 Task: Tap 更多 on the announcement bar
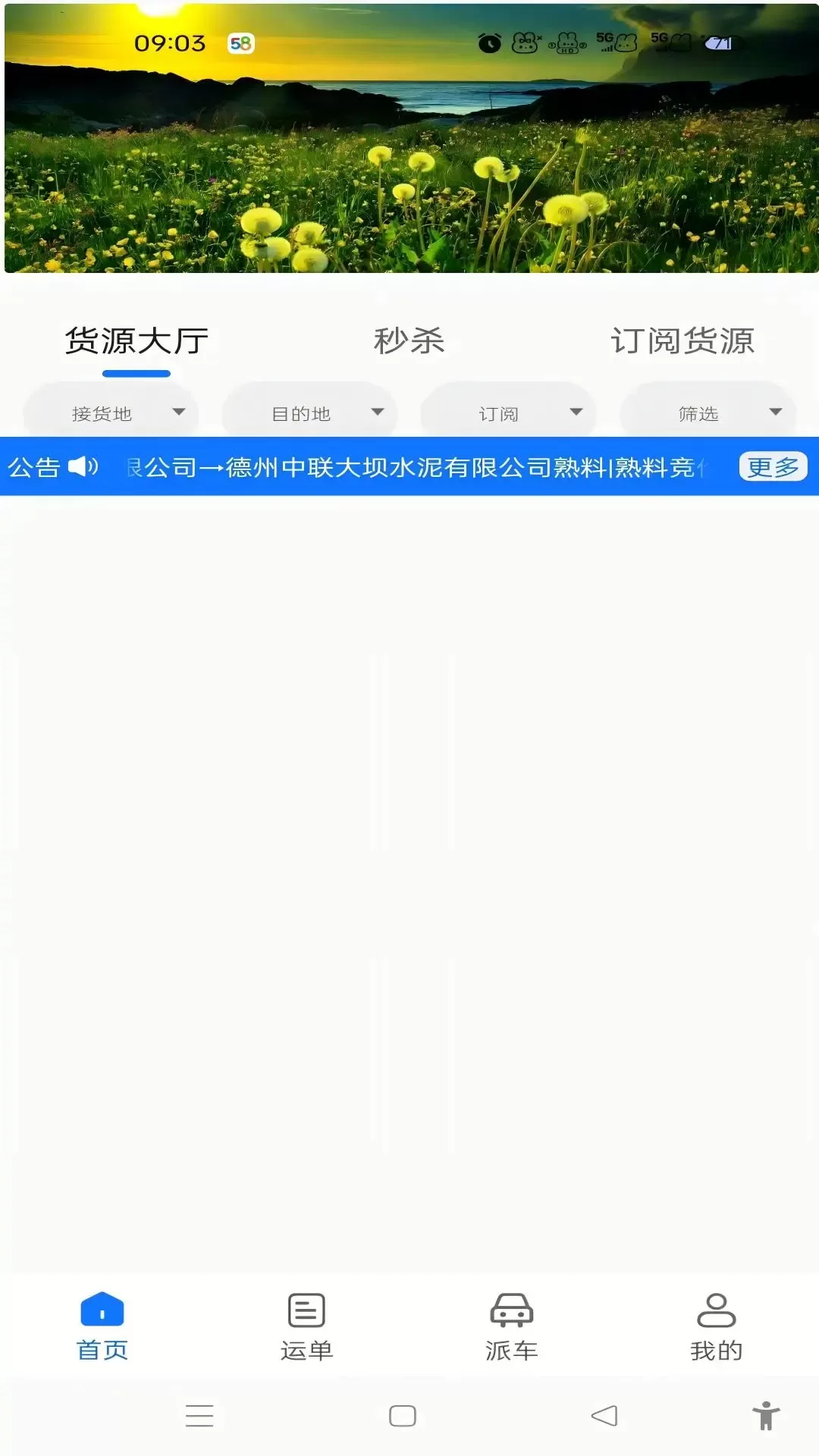[773, 466]
